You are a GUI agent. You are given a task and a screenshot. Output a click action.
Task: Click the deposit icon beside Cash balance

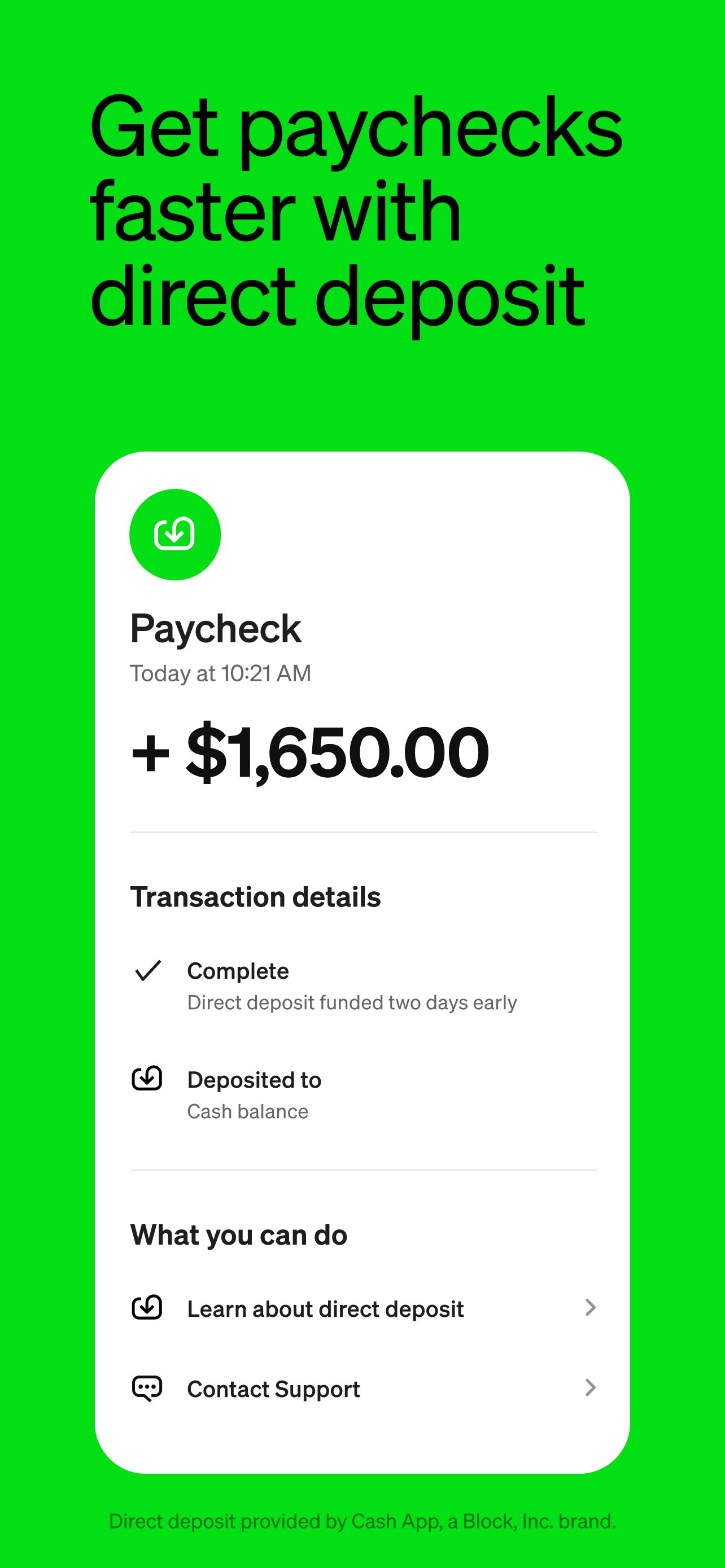point(147,1079)
